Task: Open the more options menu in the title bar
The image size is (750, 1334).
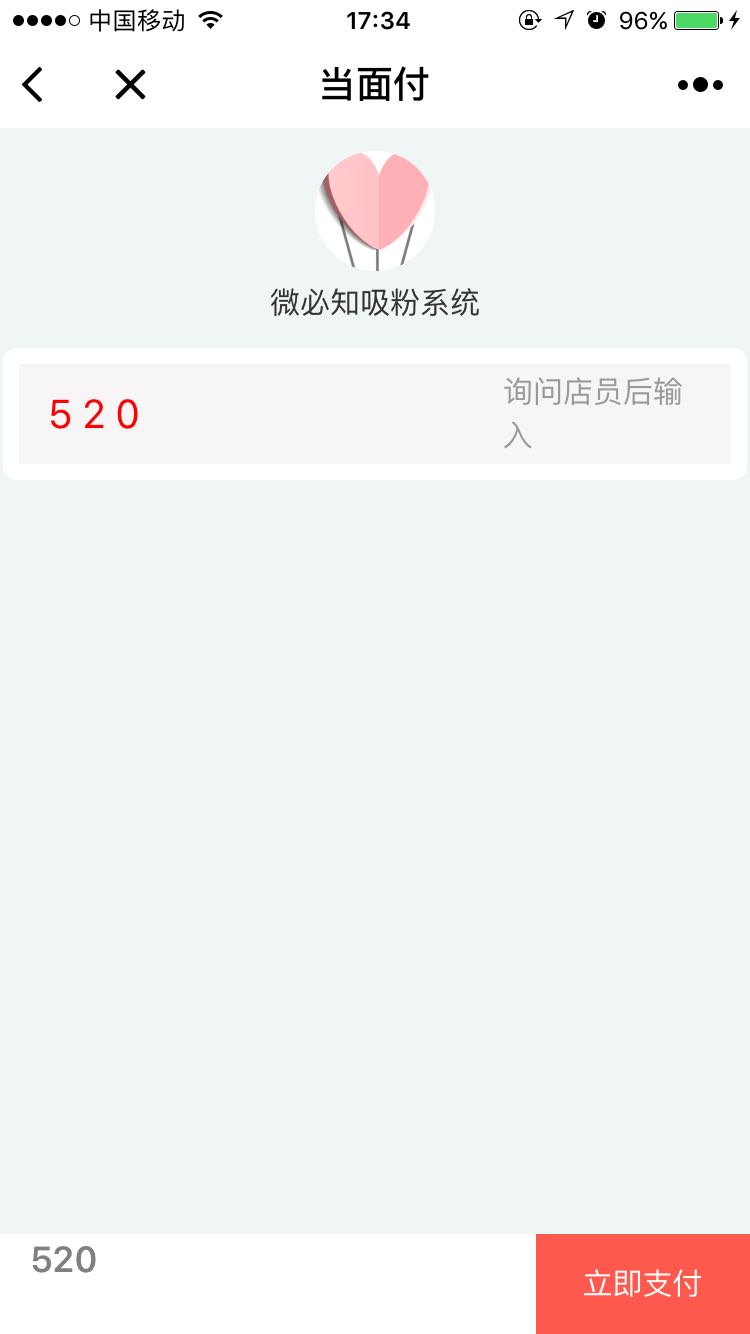Action: (x=700, y=84)
